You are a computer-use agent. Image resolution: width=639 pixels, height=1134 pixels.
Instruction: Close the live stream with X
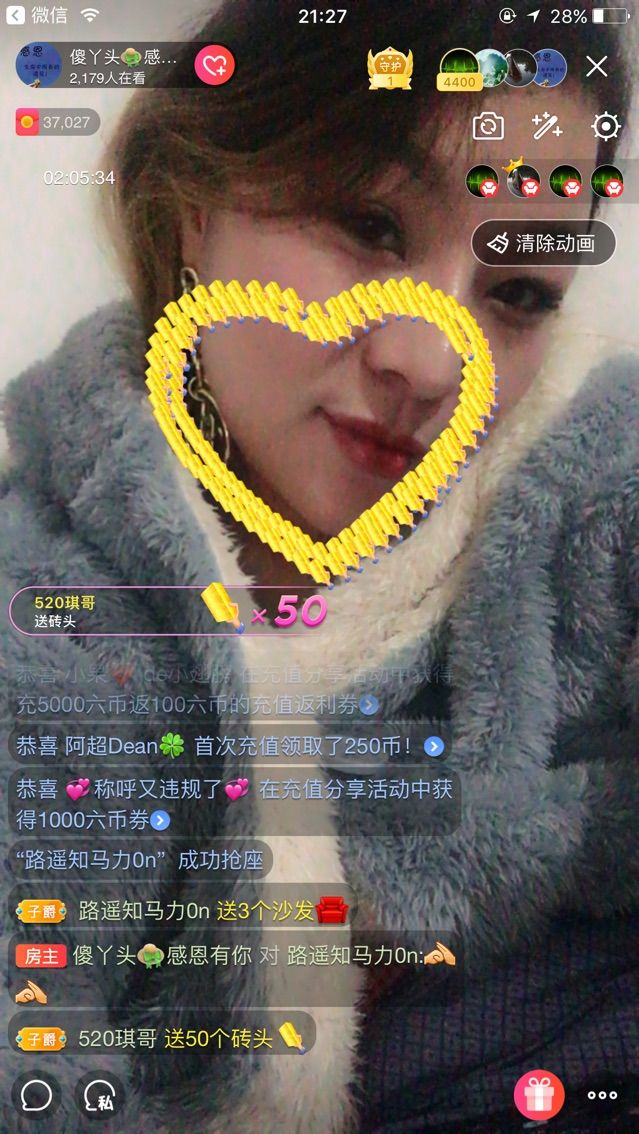click(596, 67)
